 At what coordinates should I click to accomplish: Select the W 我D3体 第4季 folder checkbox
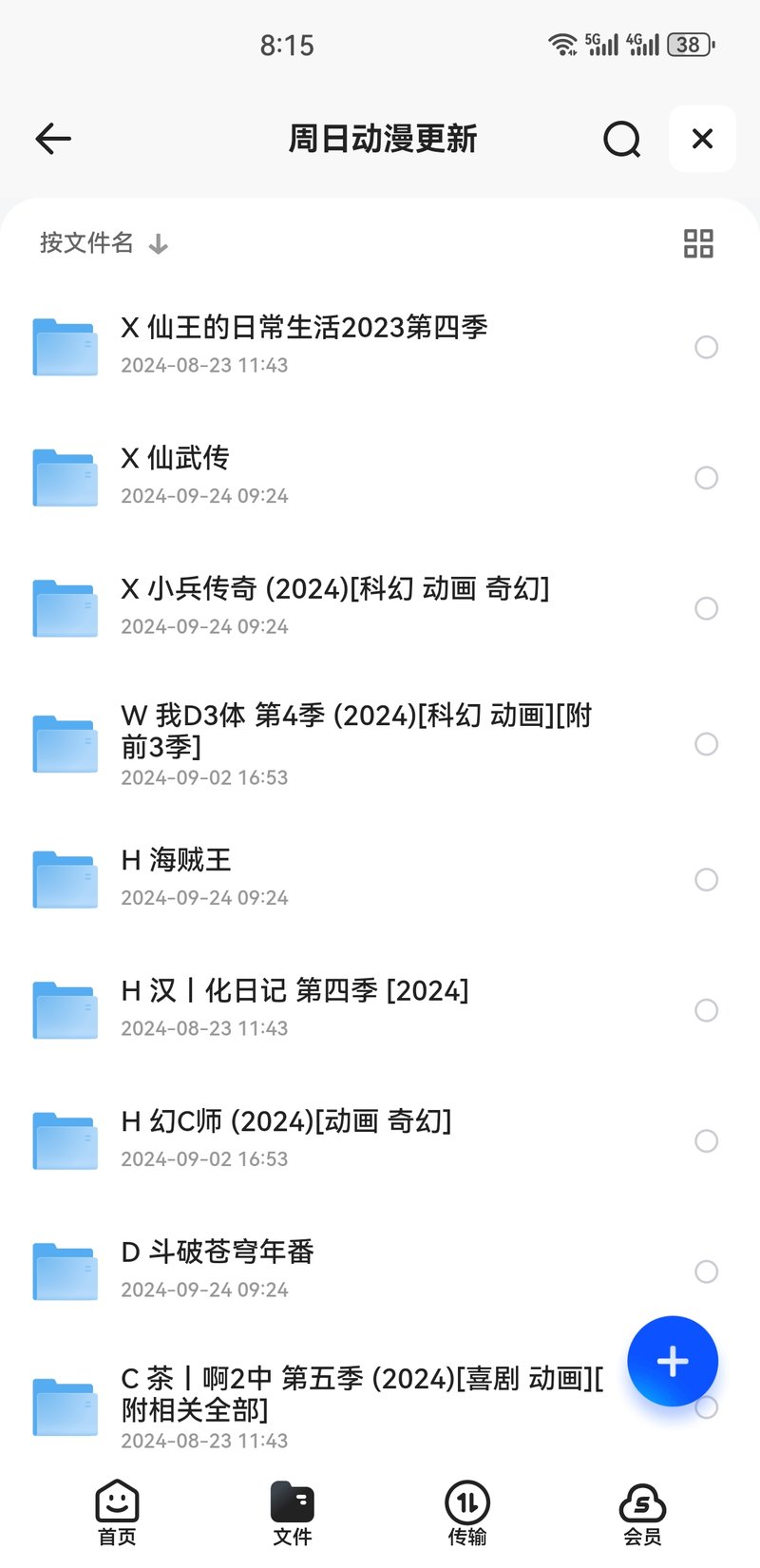click(x=706, y=744)
